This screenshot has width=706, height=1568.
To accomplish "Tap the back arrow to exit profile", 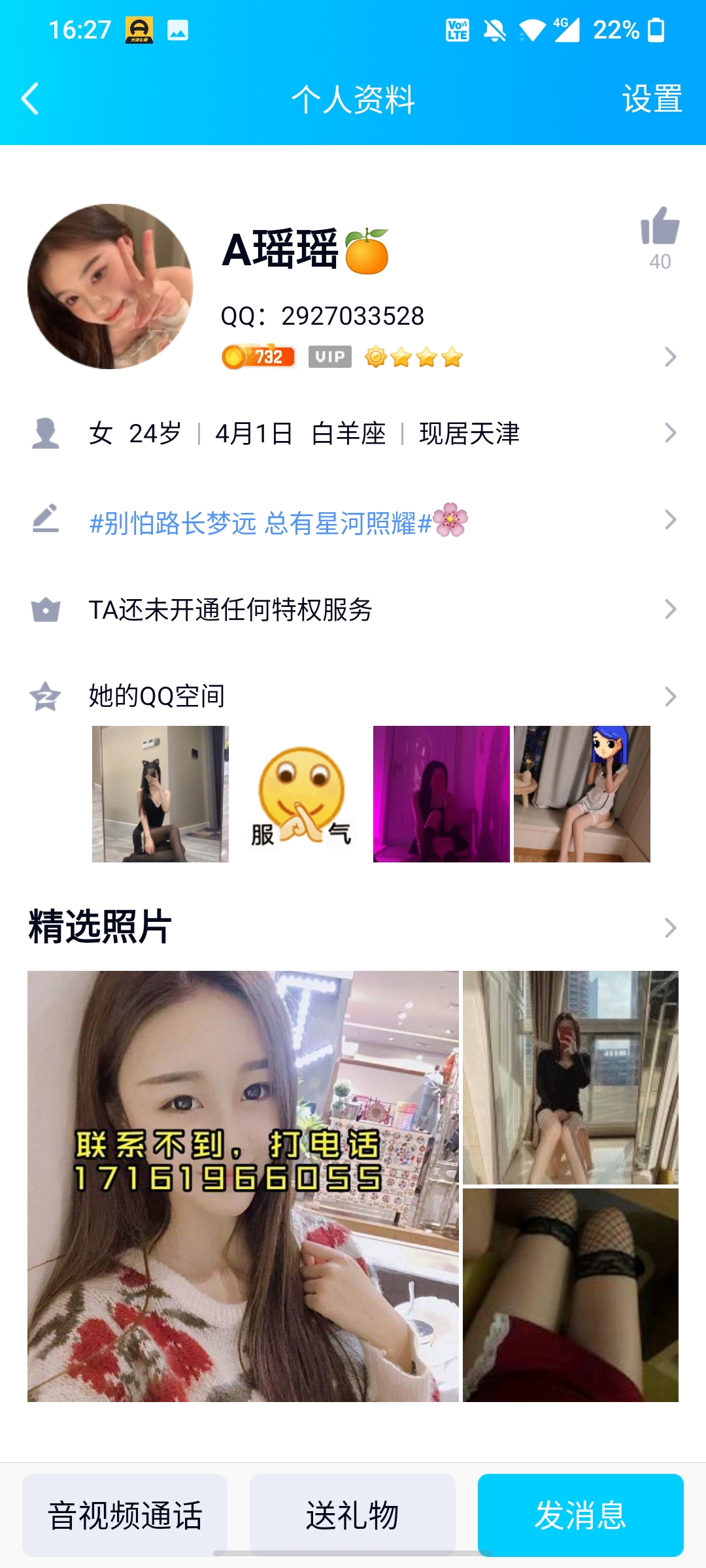I will (29, 98).
